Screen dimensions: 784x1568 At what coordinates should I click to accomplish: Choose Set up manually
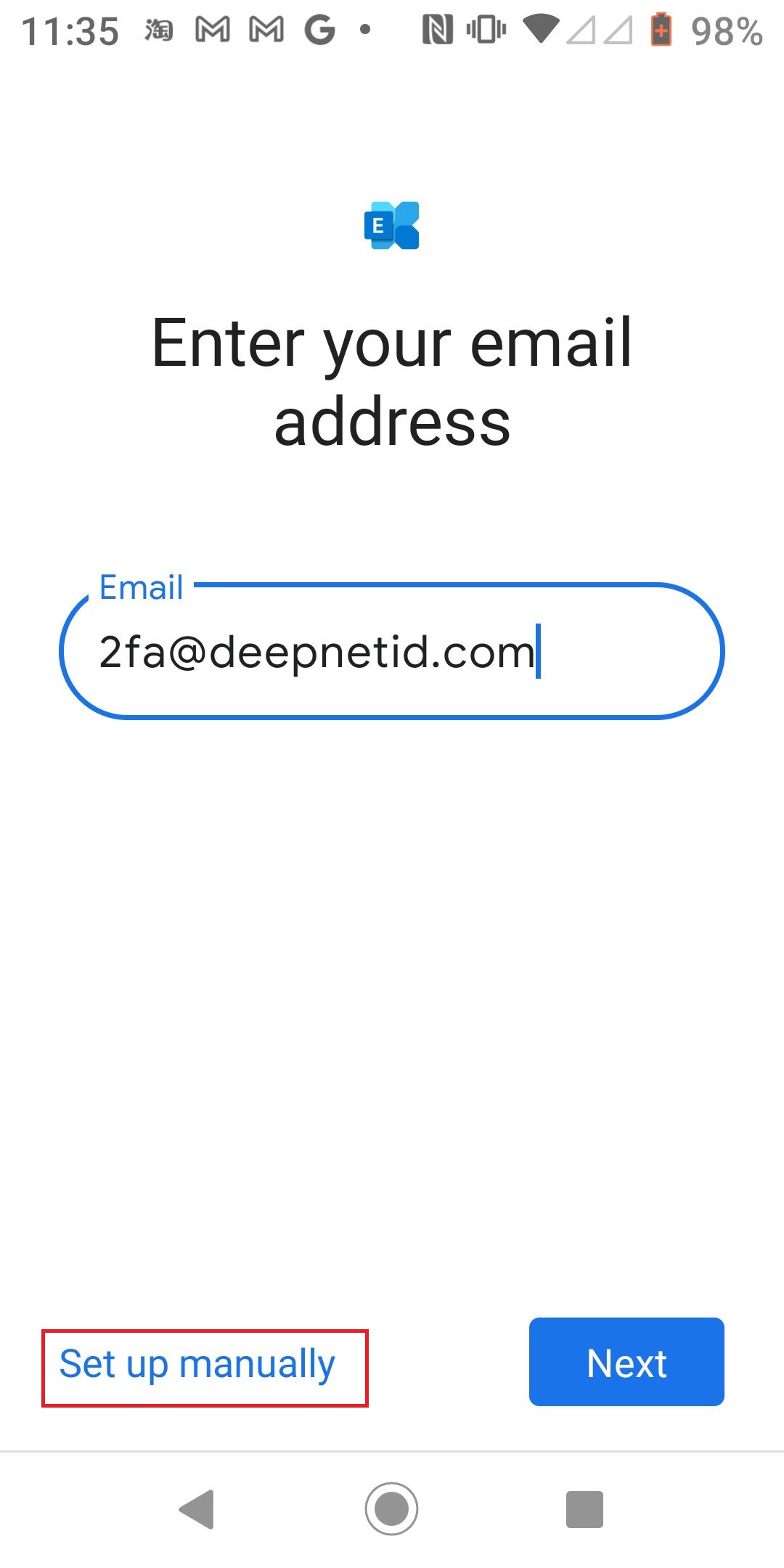(197, 1365)
